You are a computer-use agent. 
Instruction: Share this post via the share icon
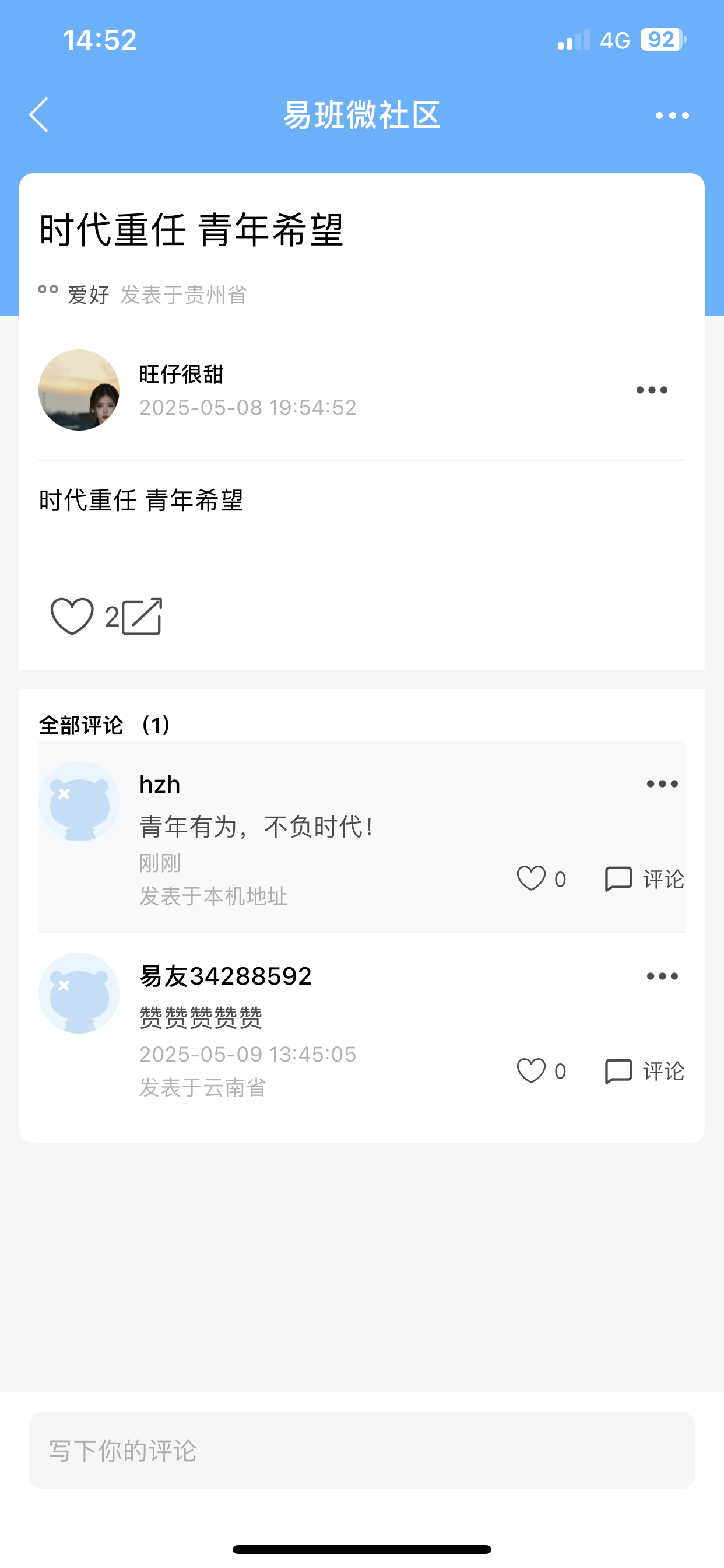[x=142, y=616]
